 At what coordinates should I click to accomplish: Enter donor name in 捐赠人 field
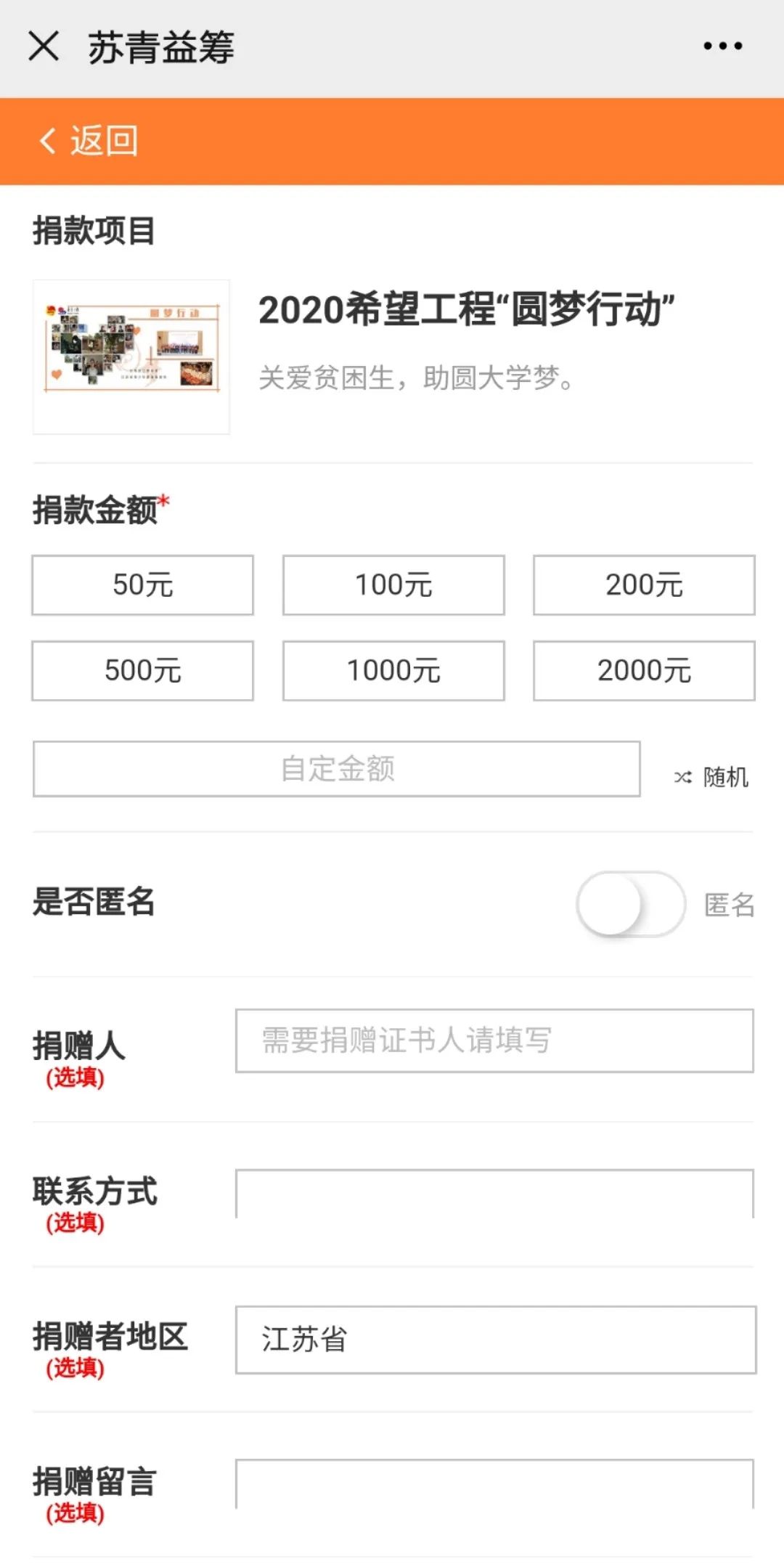click(x=494, y=1040)
